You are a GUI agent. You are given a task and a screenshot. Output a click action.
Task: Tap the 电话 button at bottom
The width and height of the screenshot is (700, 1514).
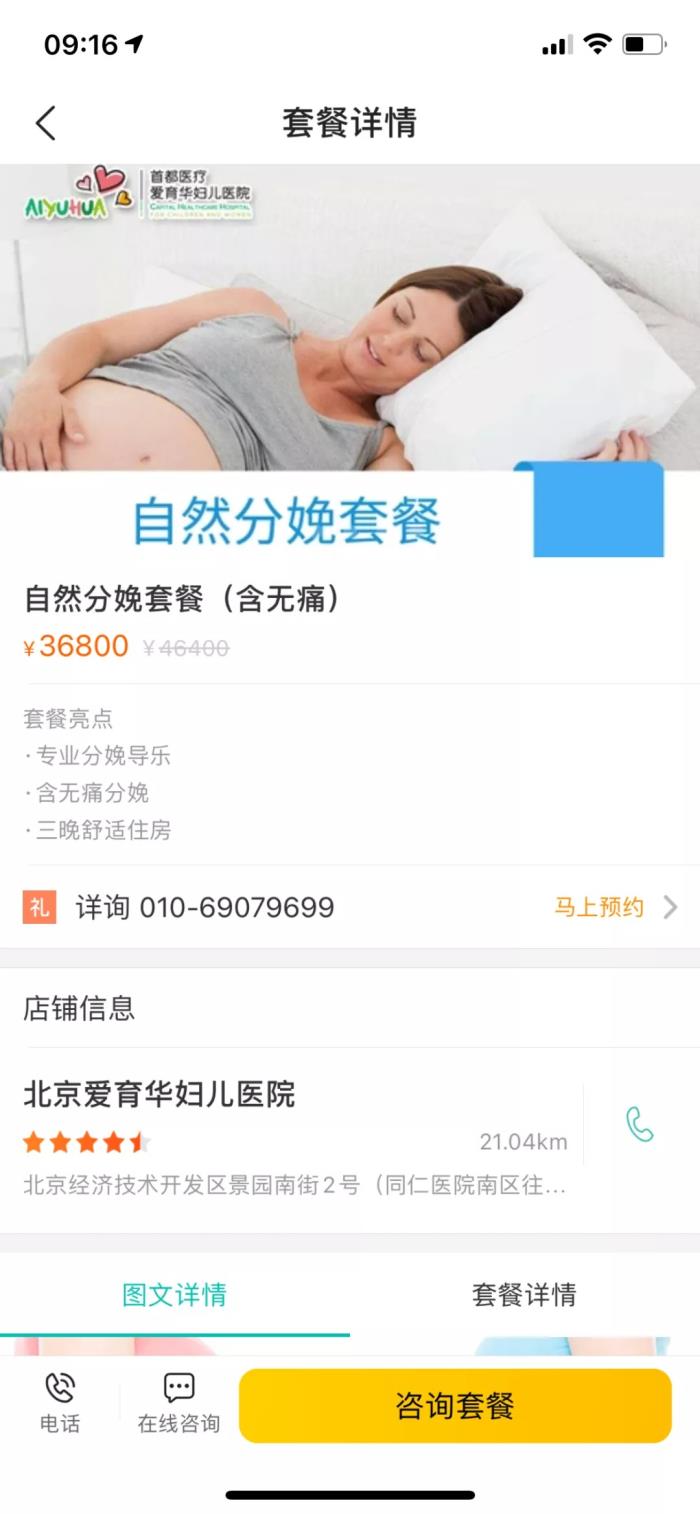coord(60,1403)
